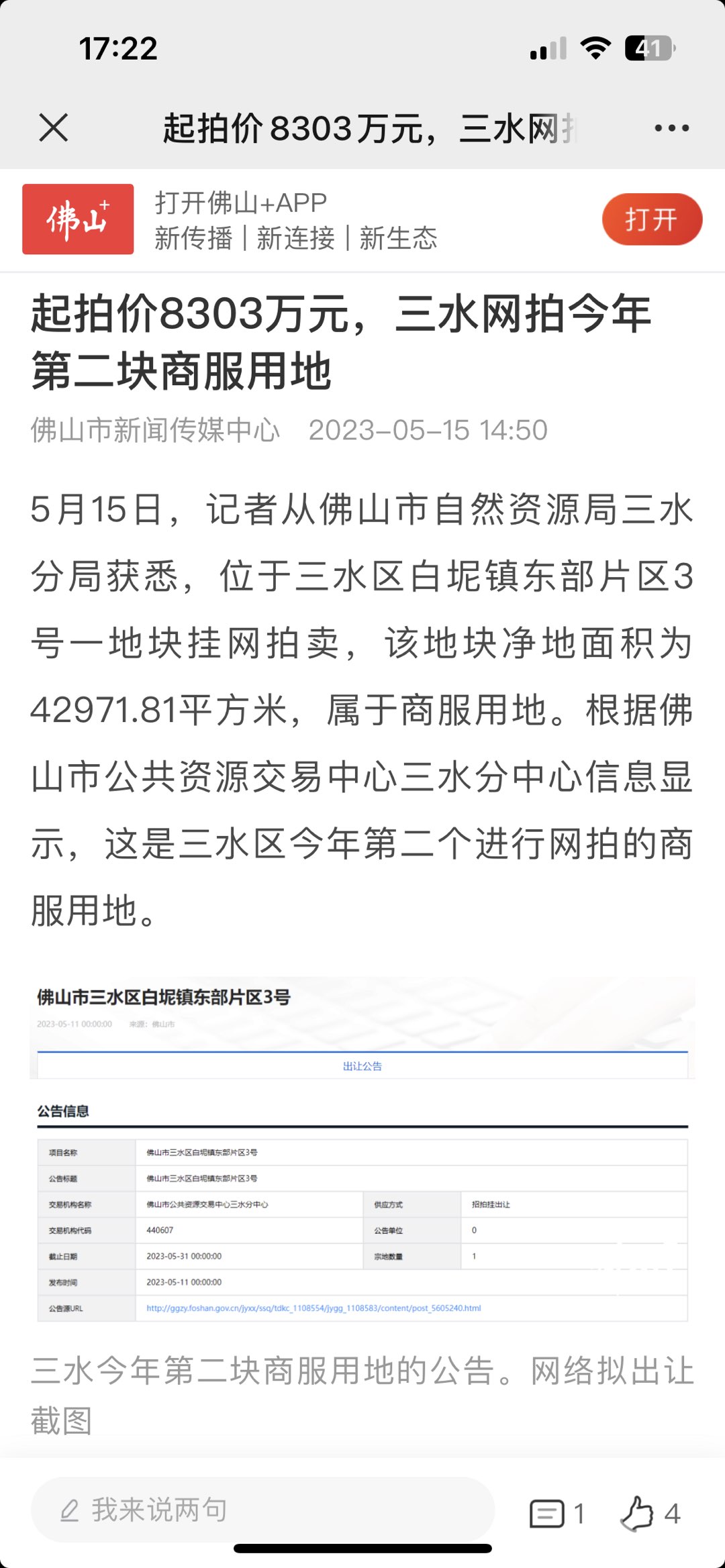View the article's comments
725x1568 pixels.
557,1514
